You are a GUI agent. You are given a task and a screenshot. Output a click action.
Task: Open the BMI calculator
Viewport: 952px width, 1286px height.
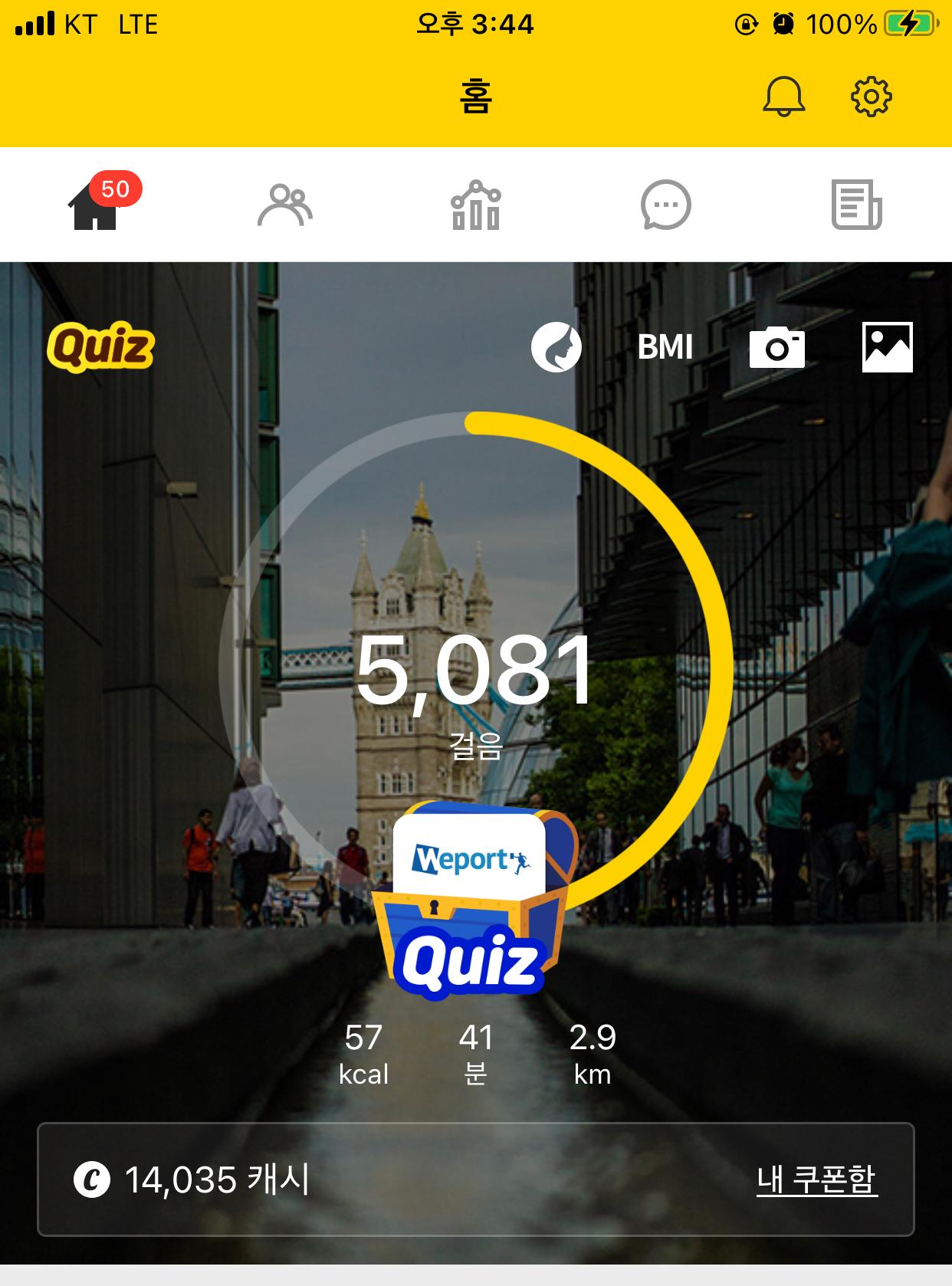[x=665, y=347]
